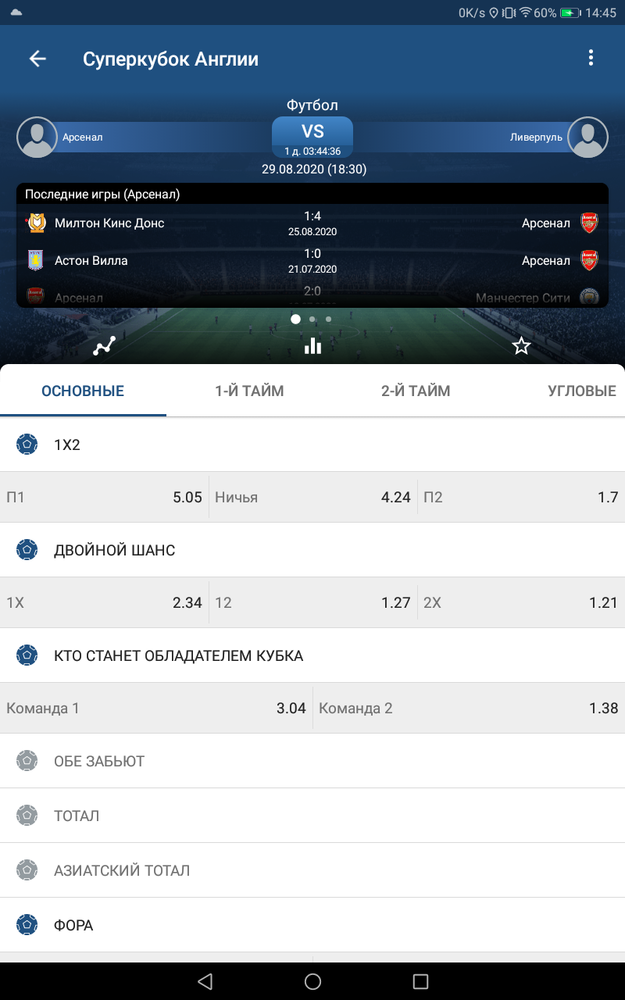
Task: Expand the ТОТАЛ section
Action: (x=312, y=816)
